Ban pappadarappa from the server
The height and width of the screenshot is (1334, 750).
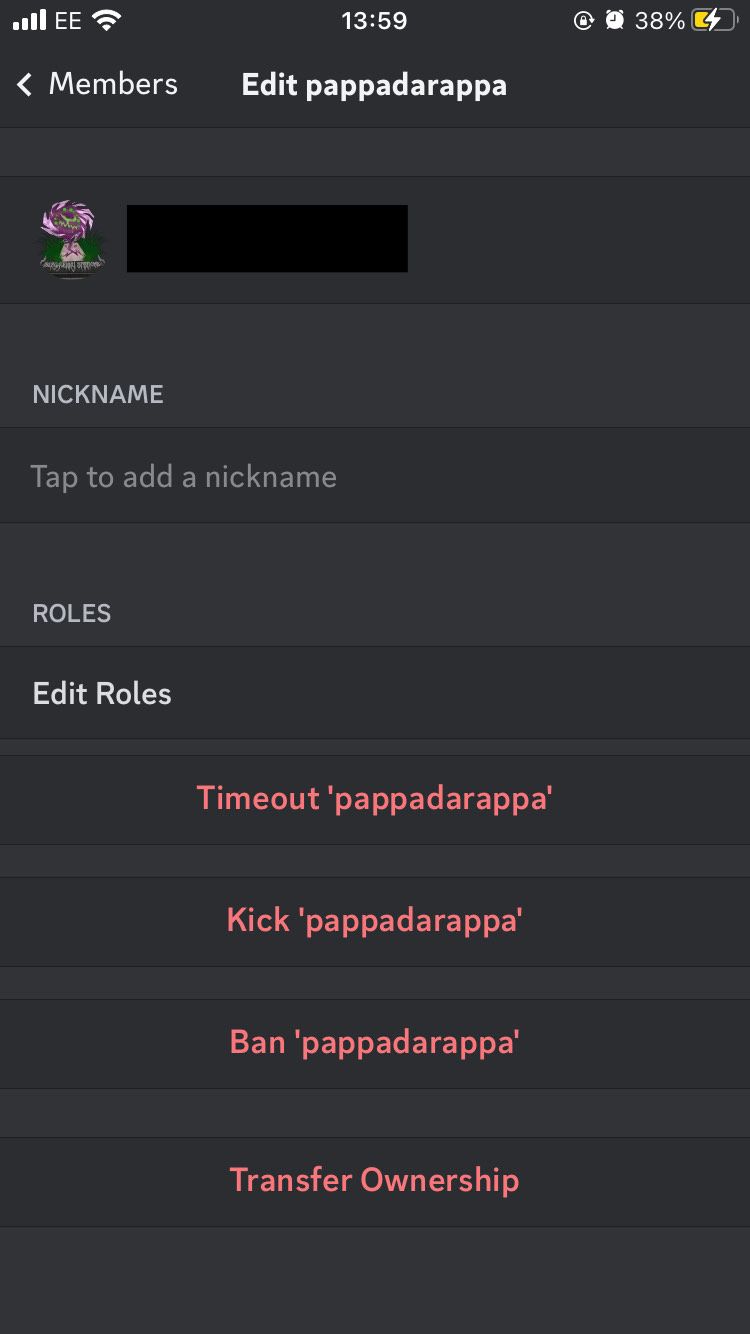pos(375,1043)
